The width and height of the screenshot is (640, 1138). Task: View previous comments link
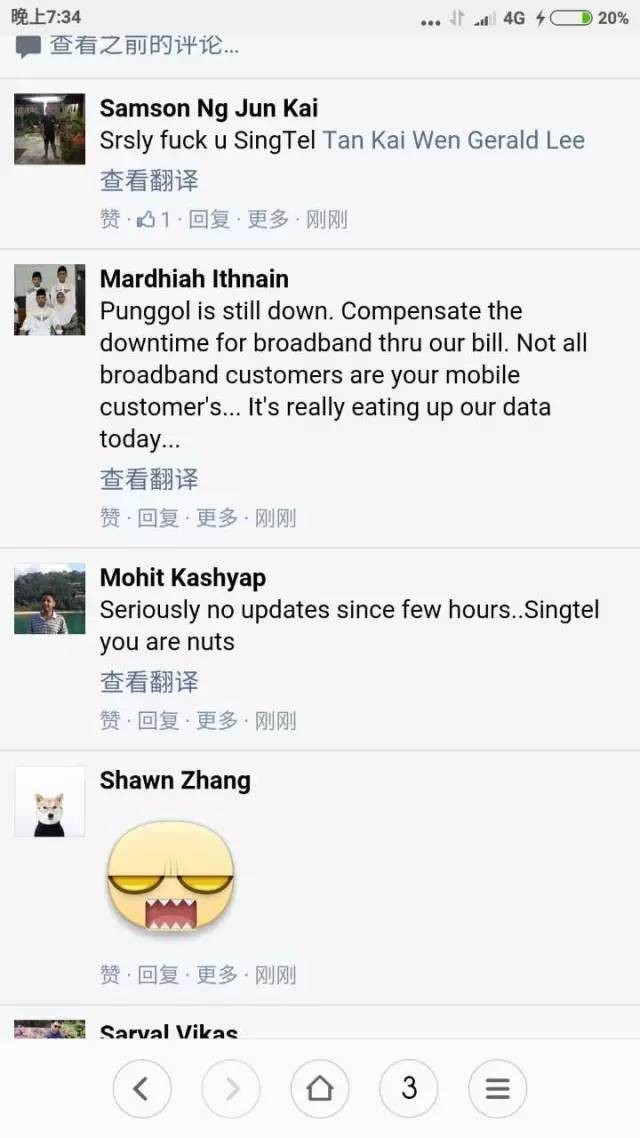click(x=144, y=45)
